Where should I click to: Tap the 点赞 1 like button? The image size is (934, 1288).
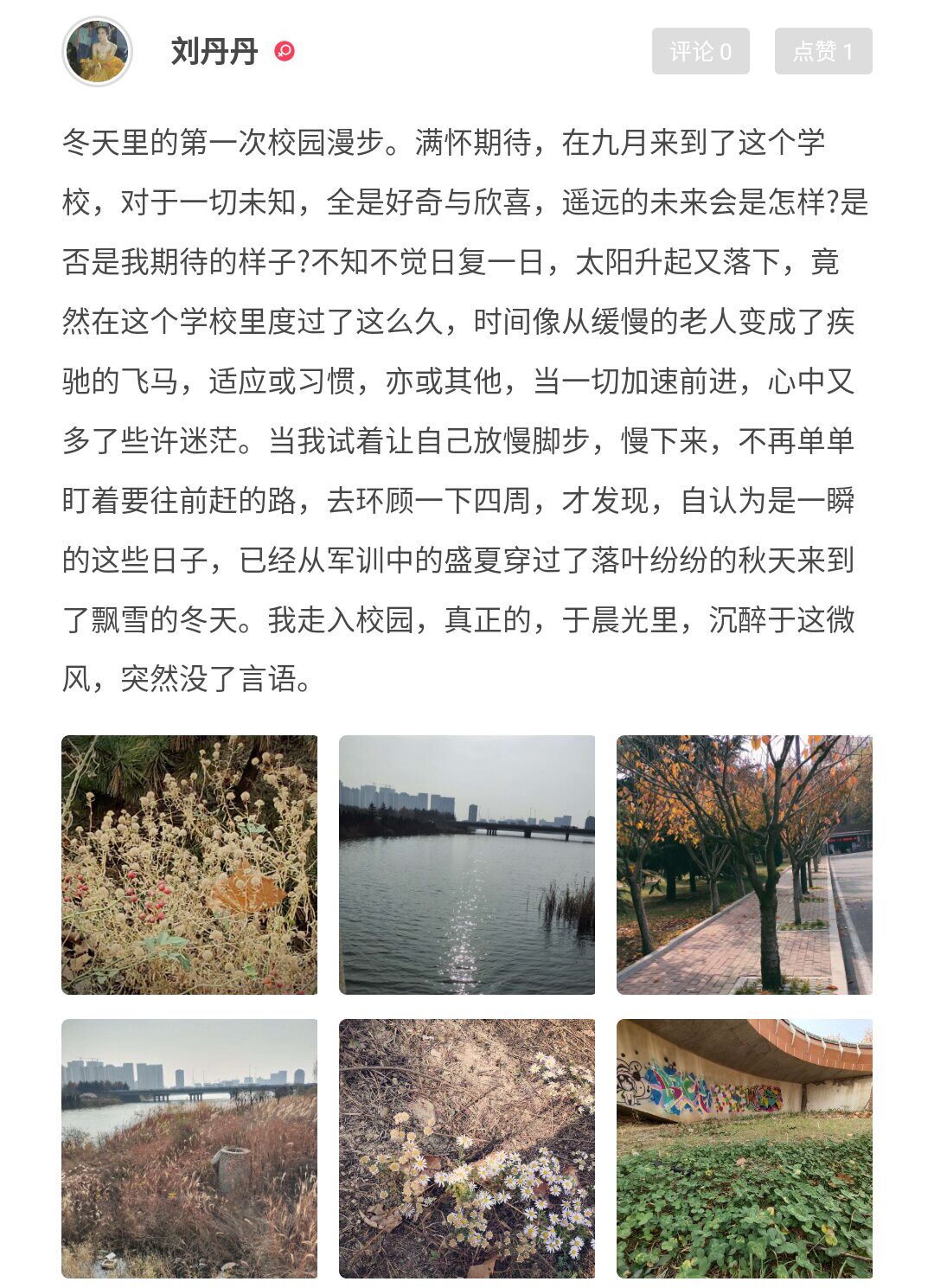[x=823, y=51]
